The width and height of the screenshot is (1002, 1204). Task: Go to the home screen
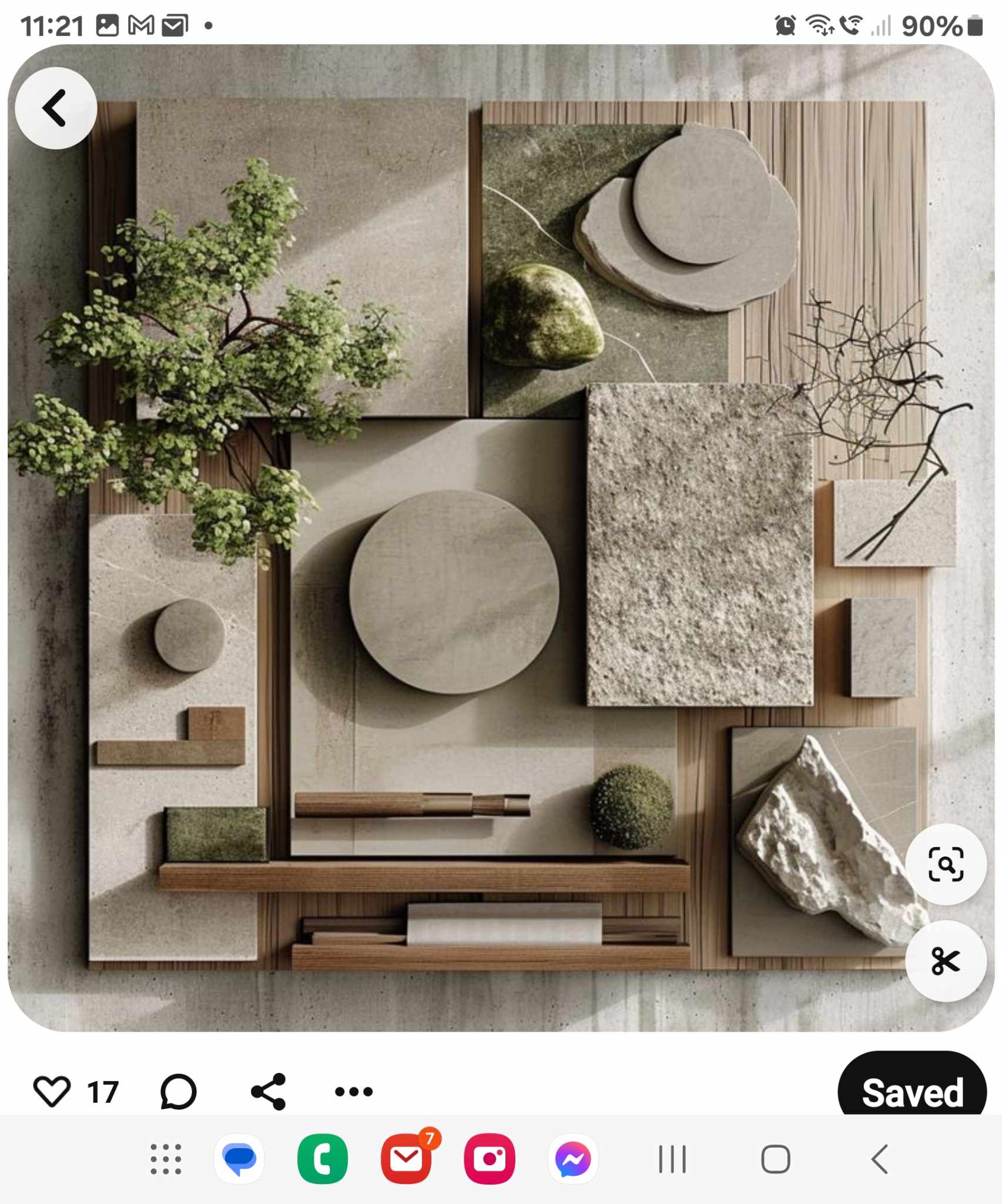[775, 1159]
